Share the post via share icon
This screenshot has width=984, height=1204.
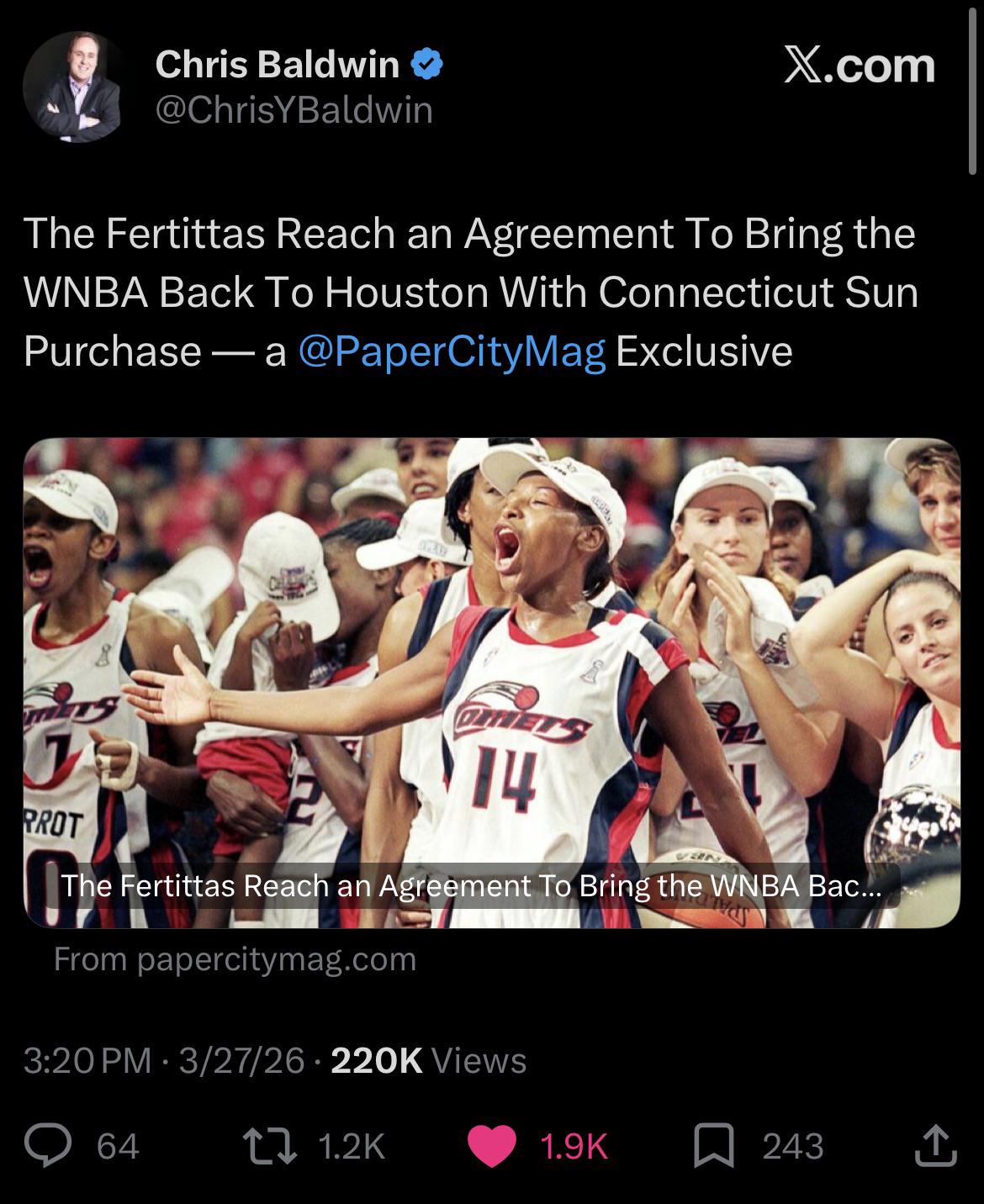pos(935,1147)
